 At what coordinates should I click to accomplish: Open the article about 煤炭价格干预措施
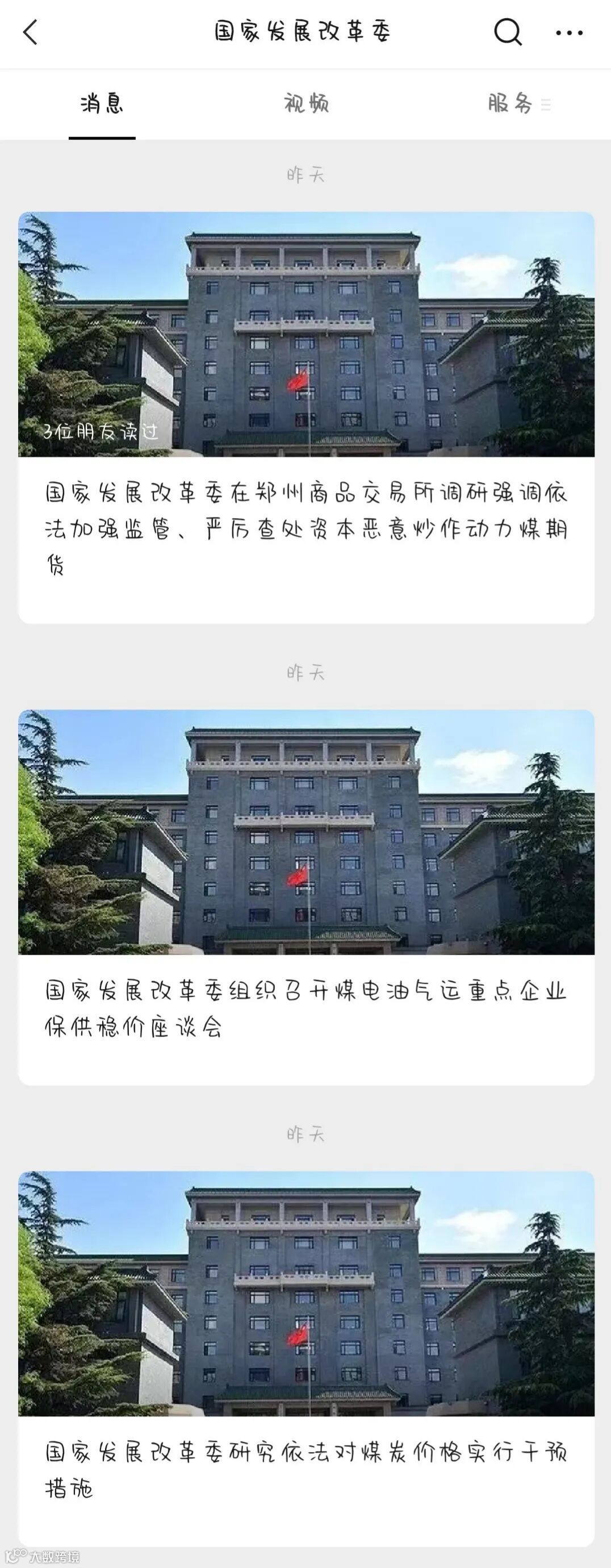(x=306, y=1358)
